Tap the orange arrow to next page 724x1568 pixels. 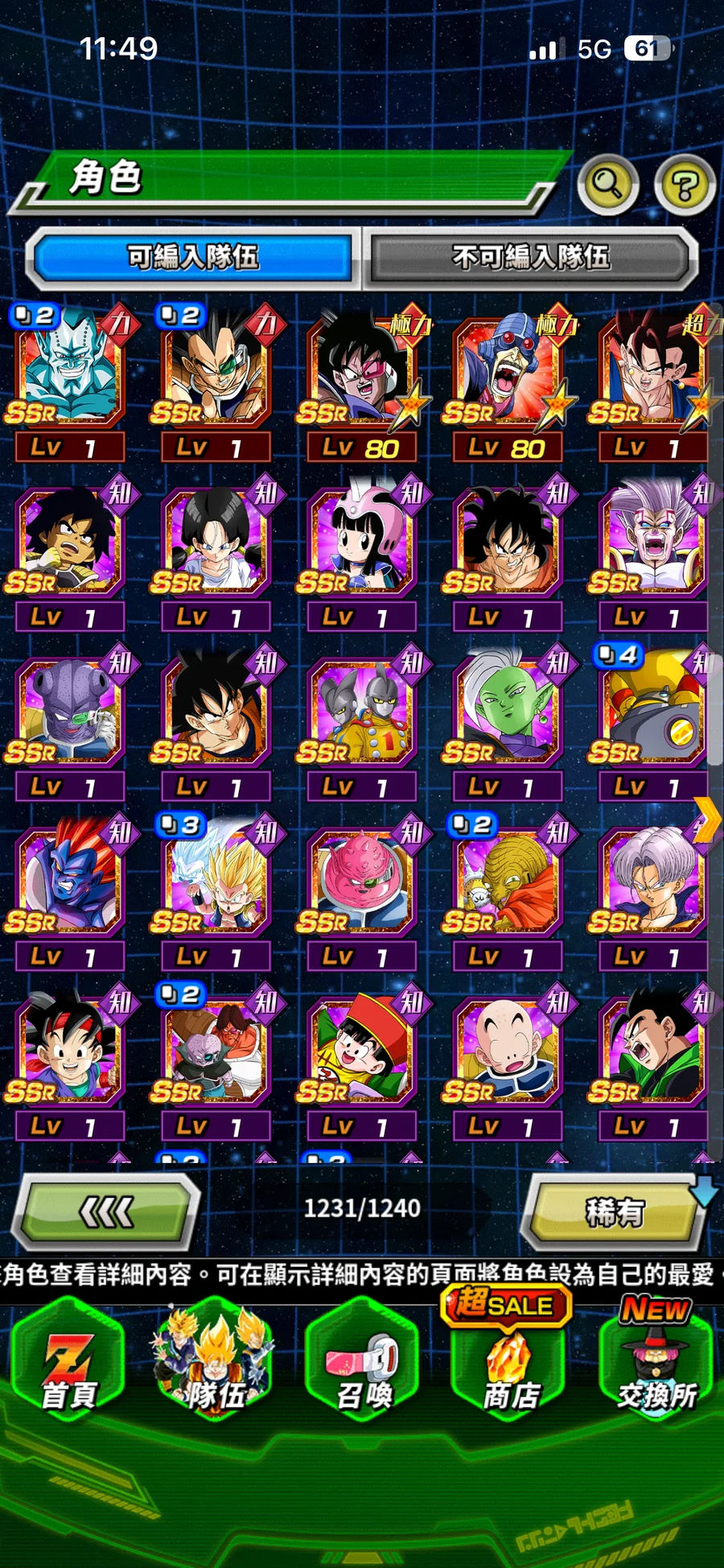tap(707, 821)
